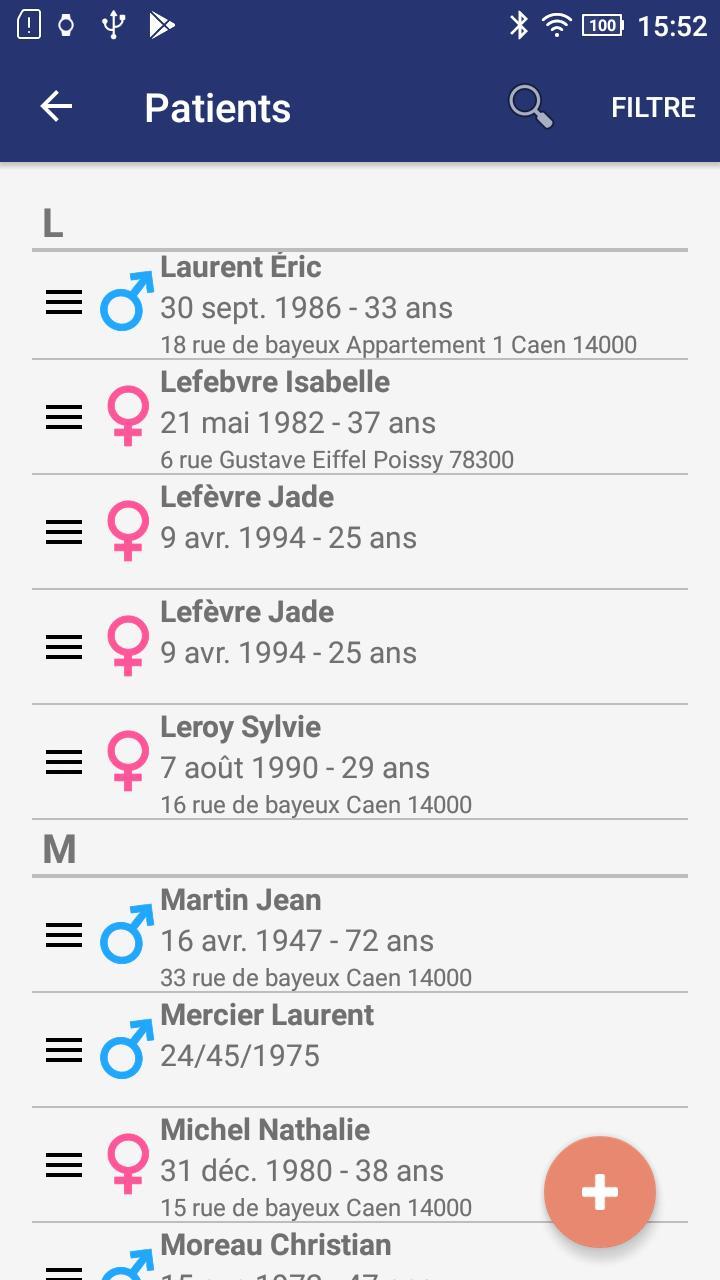The image size is (720, 1280).
Task: Open the menu icon for Michel Nathalie
Action: (64, 1165)
